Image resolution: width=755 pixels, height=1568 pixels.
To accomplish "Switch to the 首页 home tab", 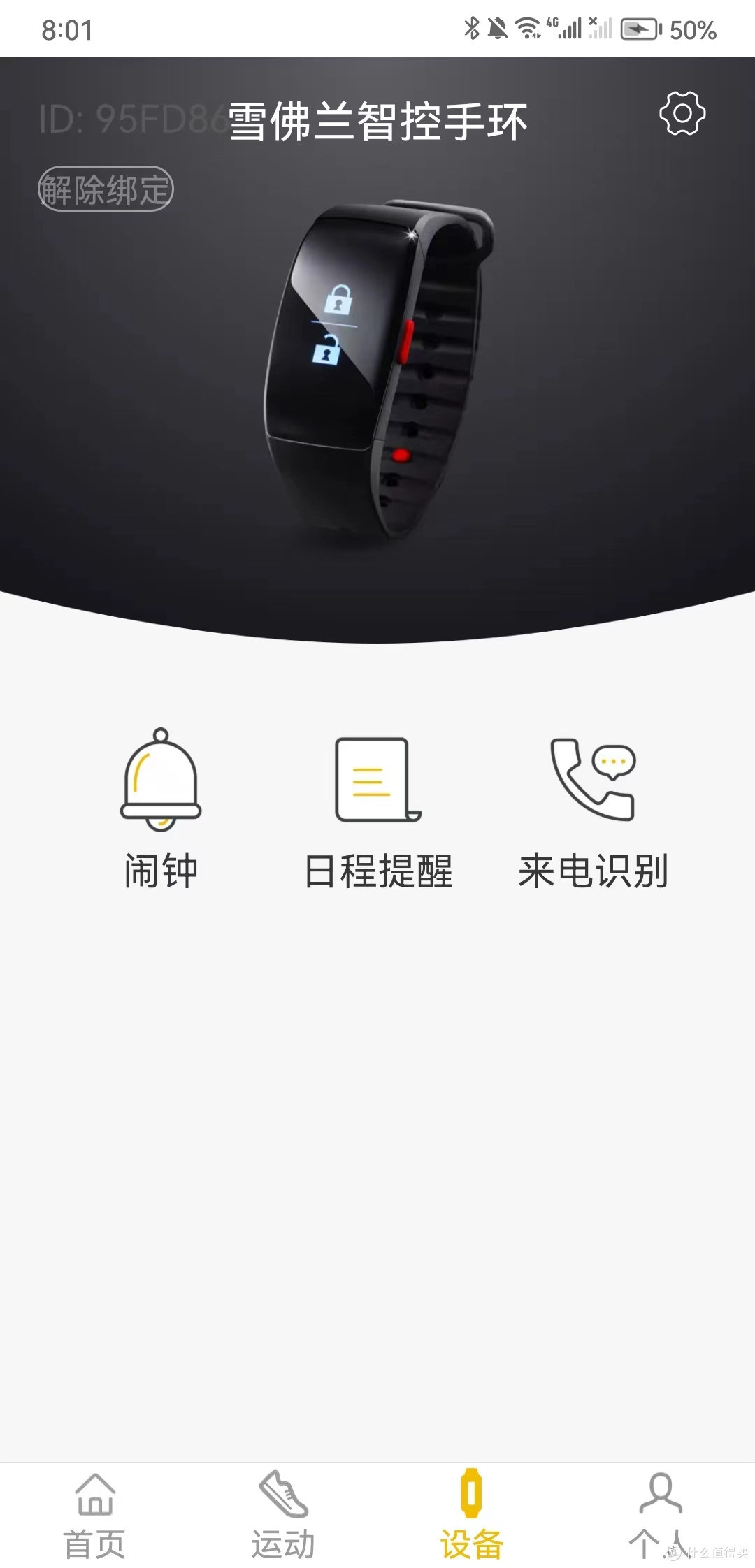I will pos(95,1515).
